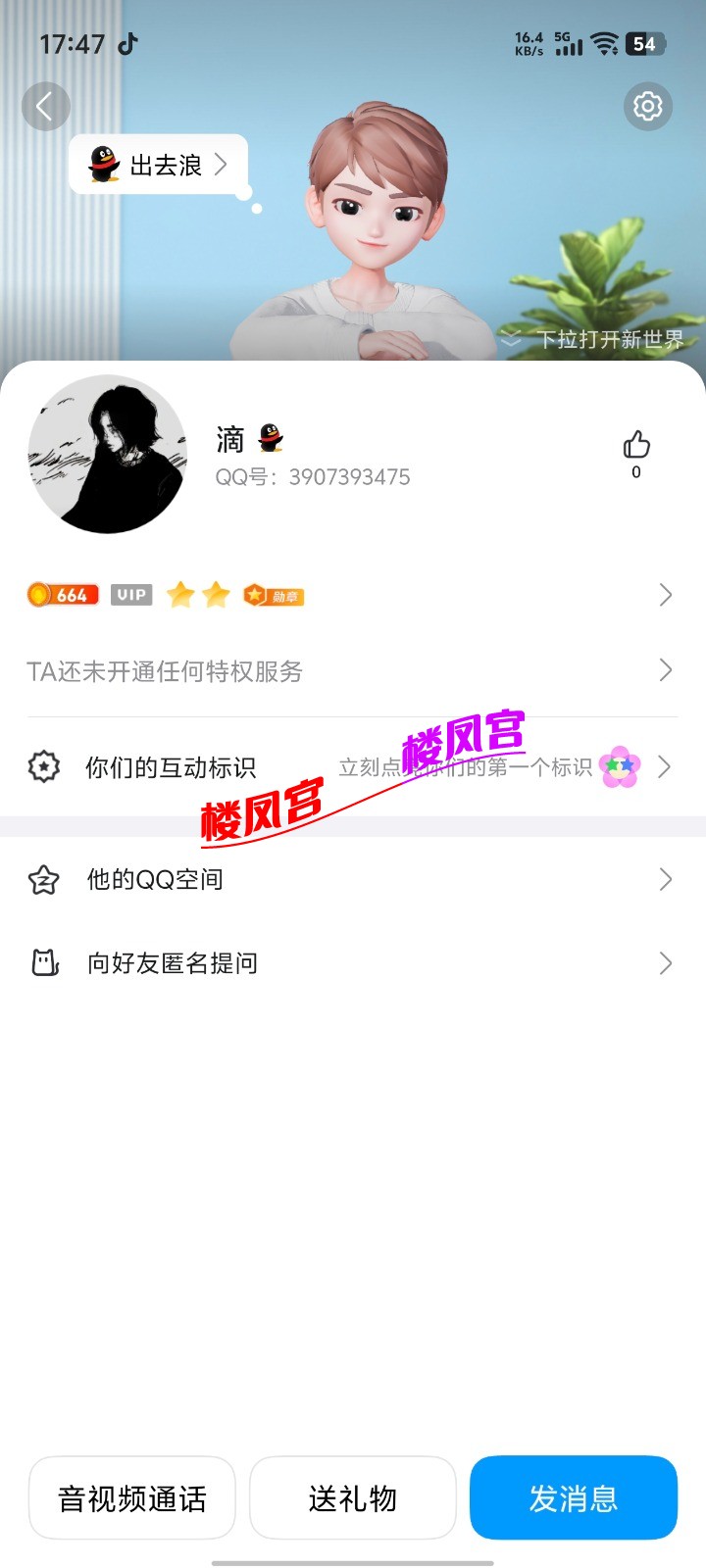Open the settings gear on profile page
Screen dimensions: 706x1568
(647, 106)
